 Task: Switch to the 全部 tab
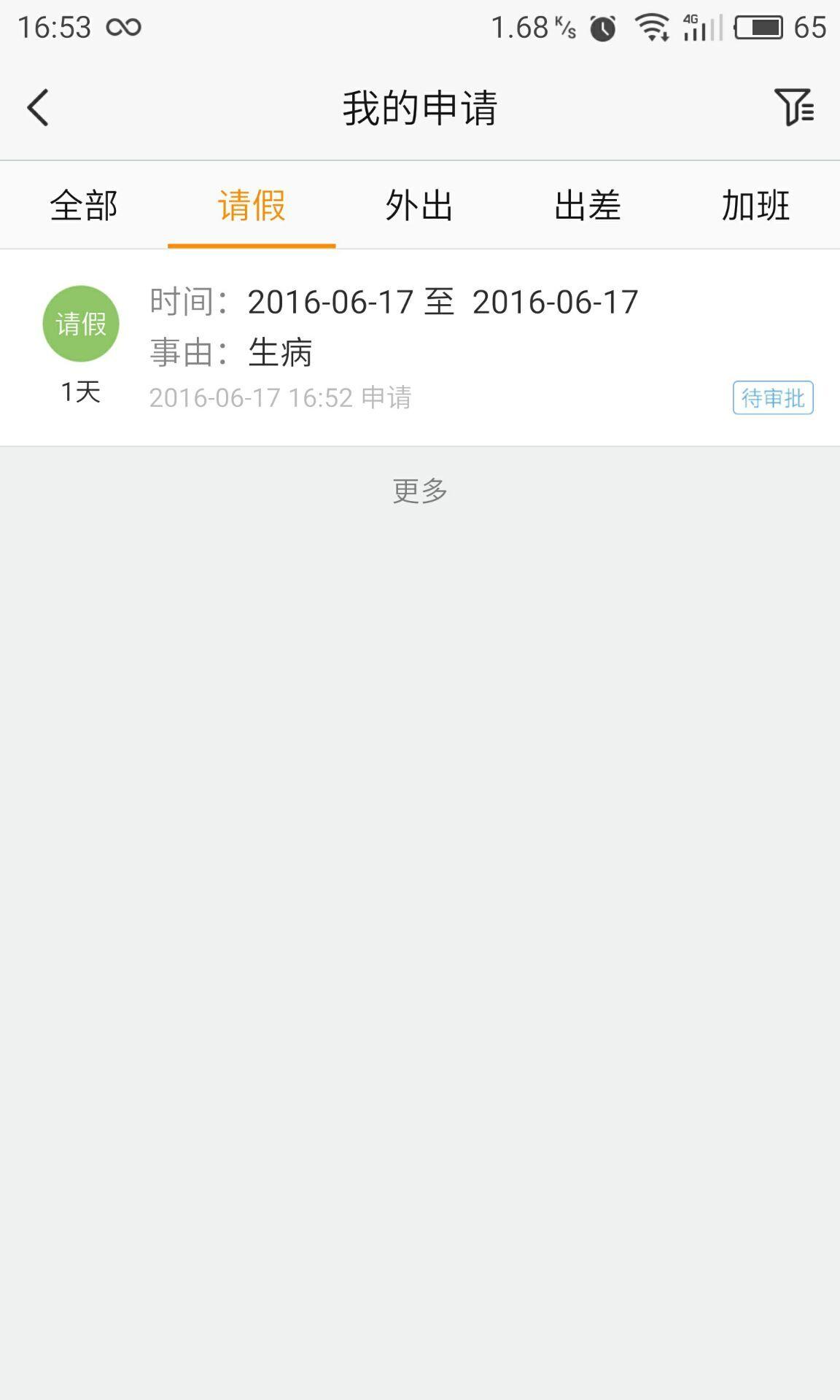click(x=84, y=206)
